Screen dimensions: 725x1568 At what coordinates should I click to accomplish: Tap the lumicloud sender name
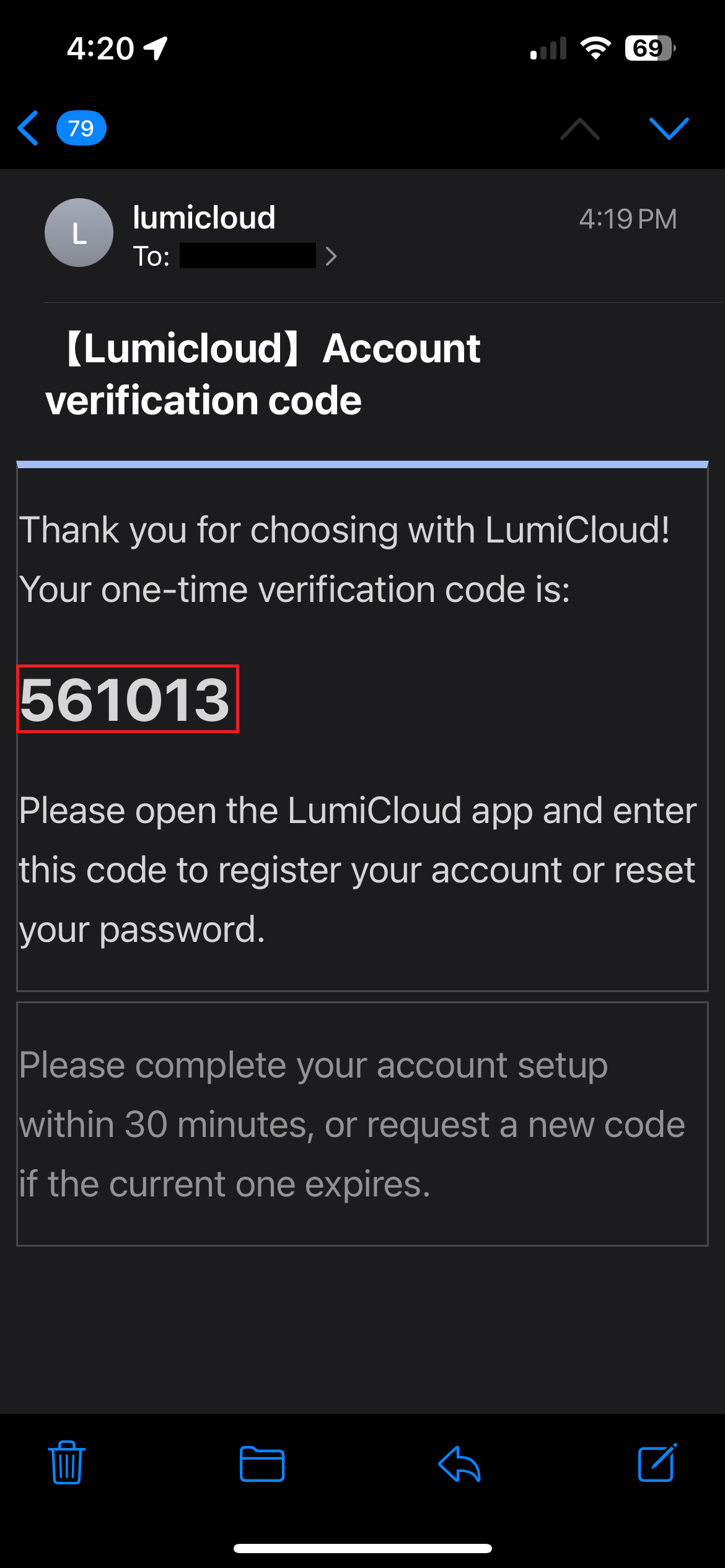(204, 217)
